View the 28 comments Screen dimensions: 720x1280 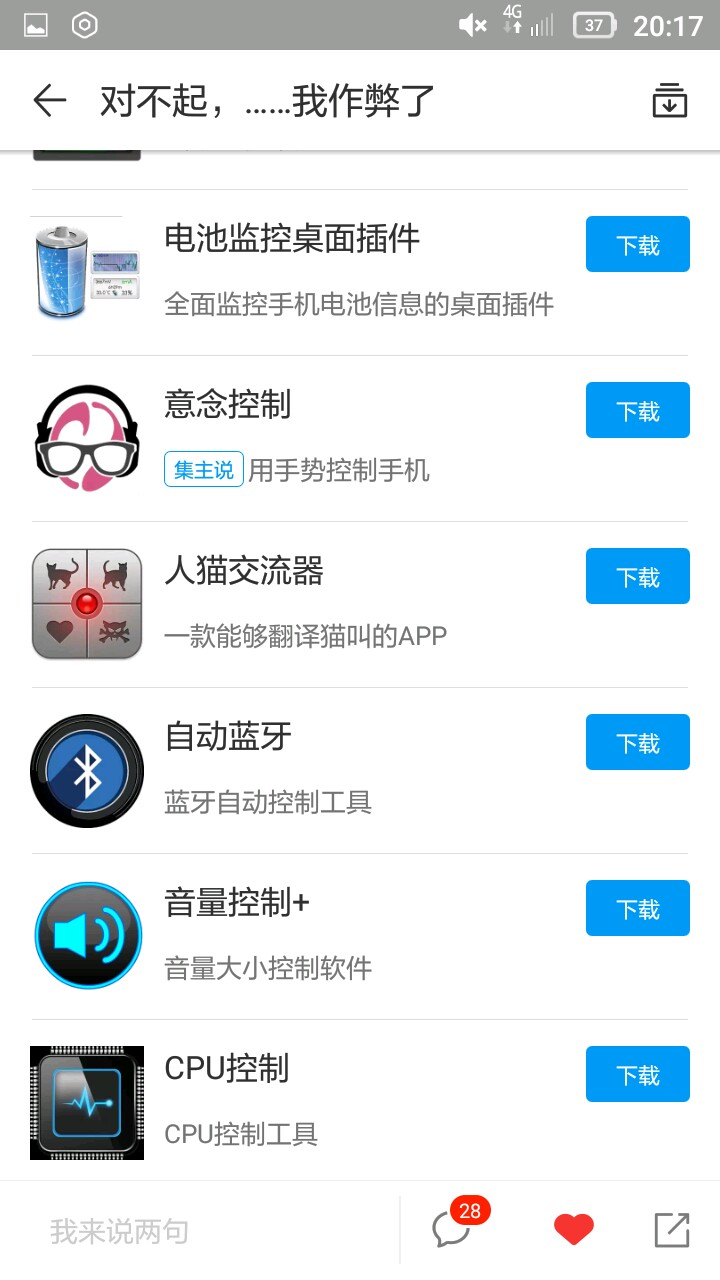tap(452, 1229)
